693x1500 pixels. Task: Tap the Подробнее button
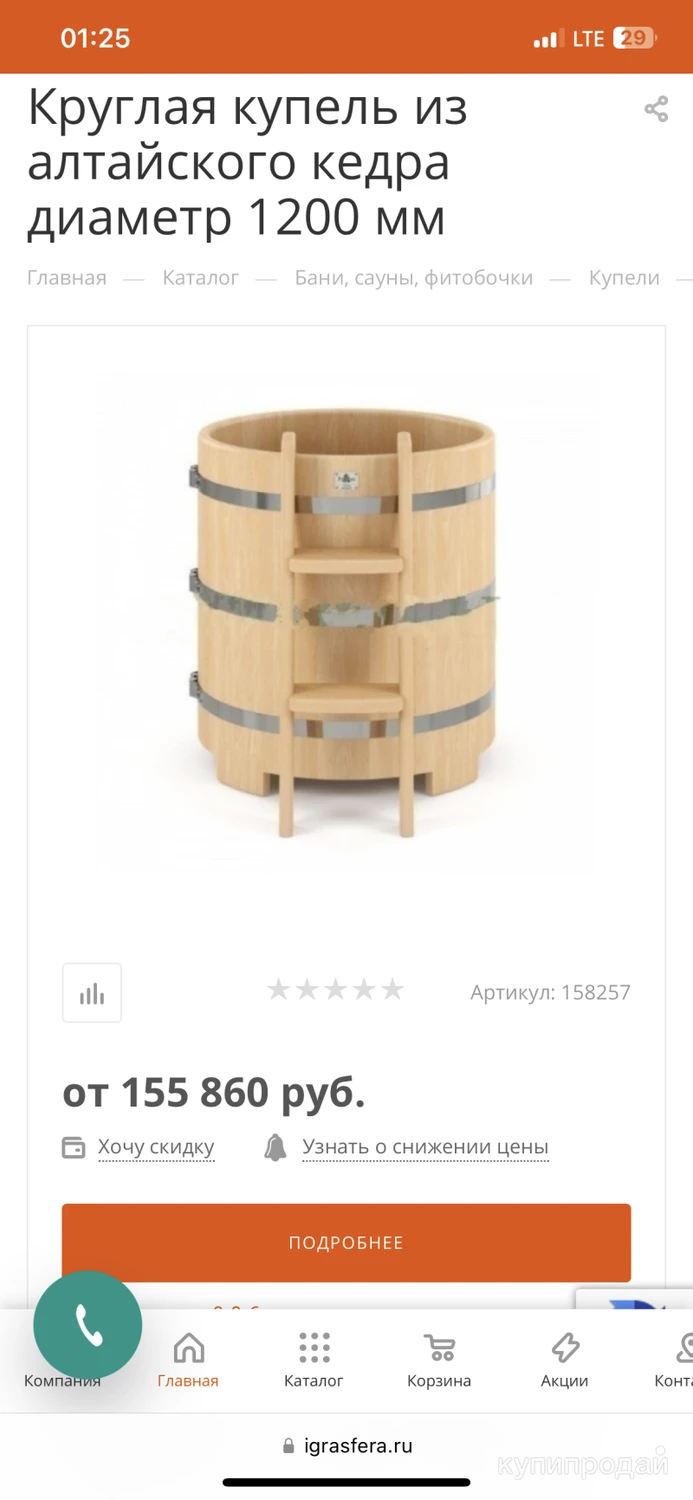[x=346, y=1243]
